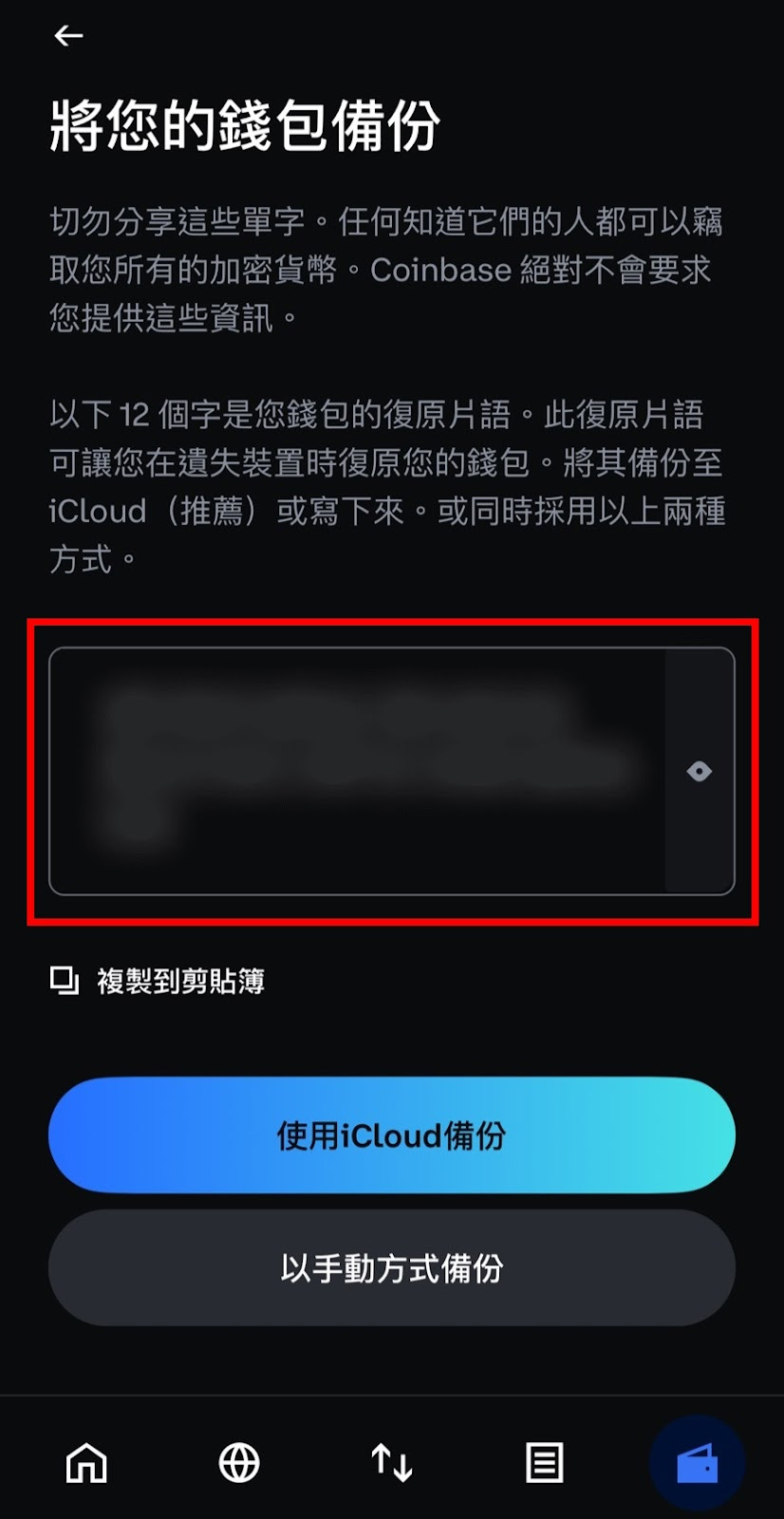Click inside the highlighted phrase container
This screenshot has width=784, height=1519.
(x=361, y=771)
